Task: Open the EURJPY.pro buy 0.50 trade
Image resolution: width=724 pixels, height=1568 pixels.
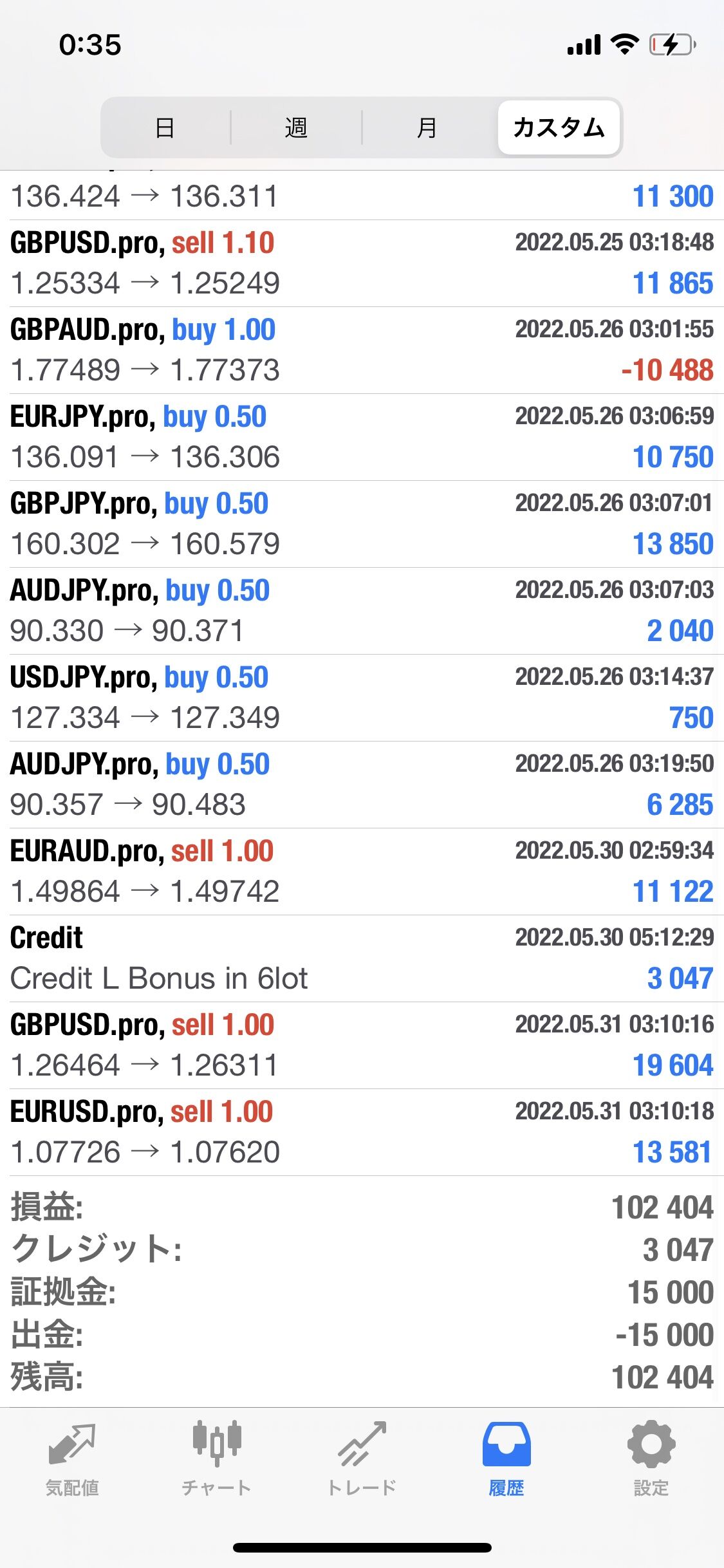Action: (362, 437)
